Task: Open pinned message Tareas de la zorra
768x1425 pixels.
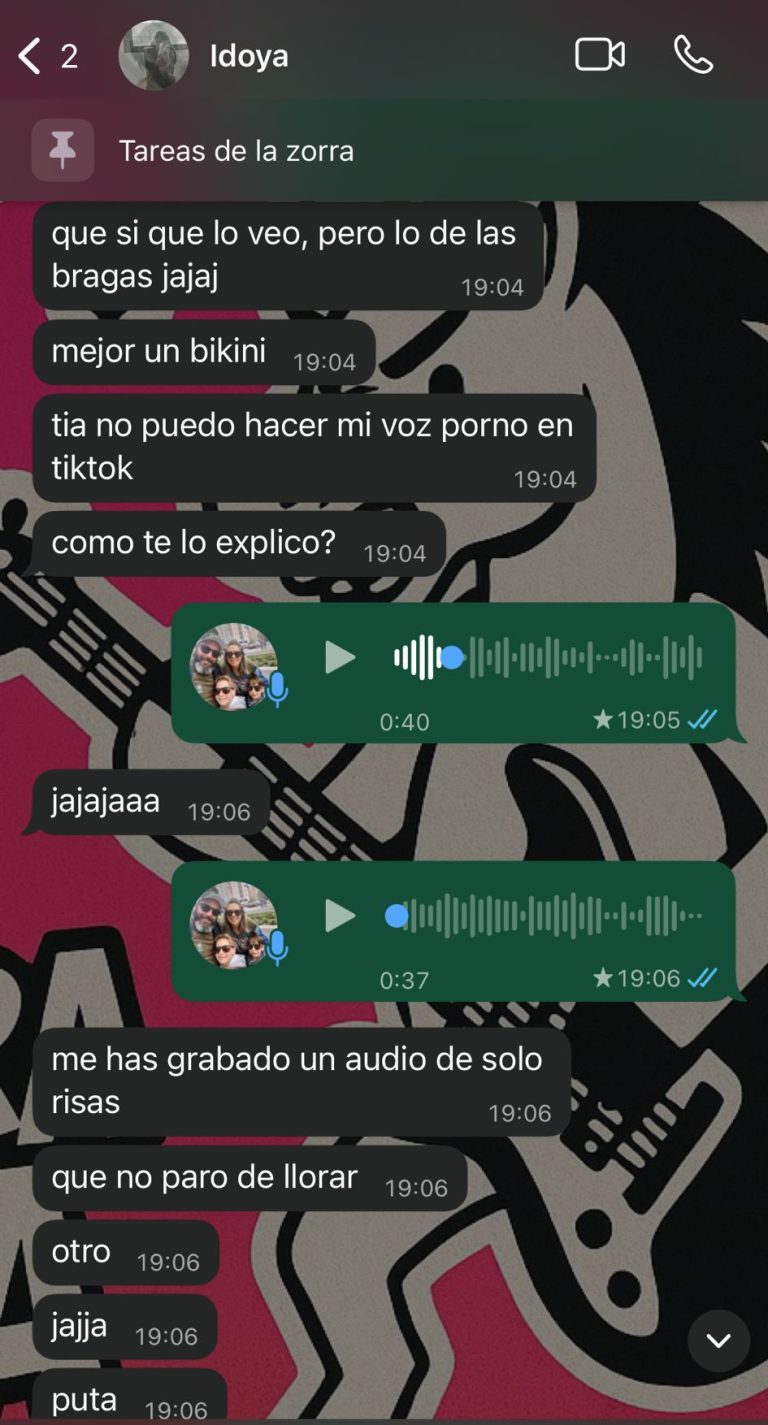Action: pyautogui.click(x=236, y=151)
